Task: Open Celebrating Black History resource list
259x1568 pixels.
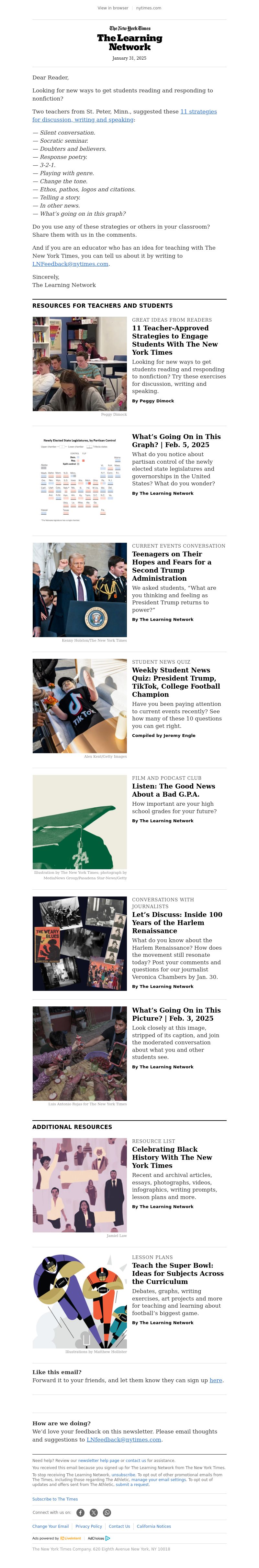Action: tap(172, 1157)
